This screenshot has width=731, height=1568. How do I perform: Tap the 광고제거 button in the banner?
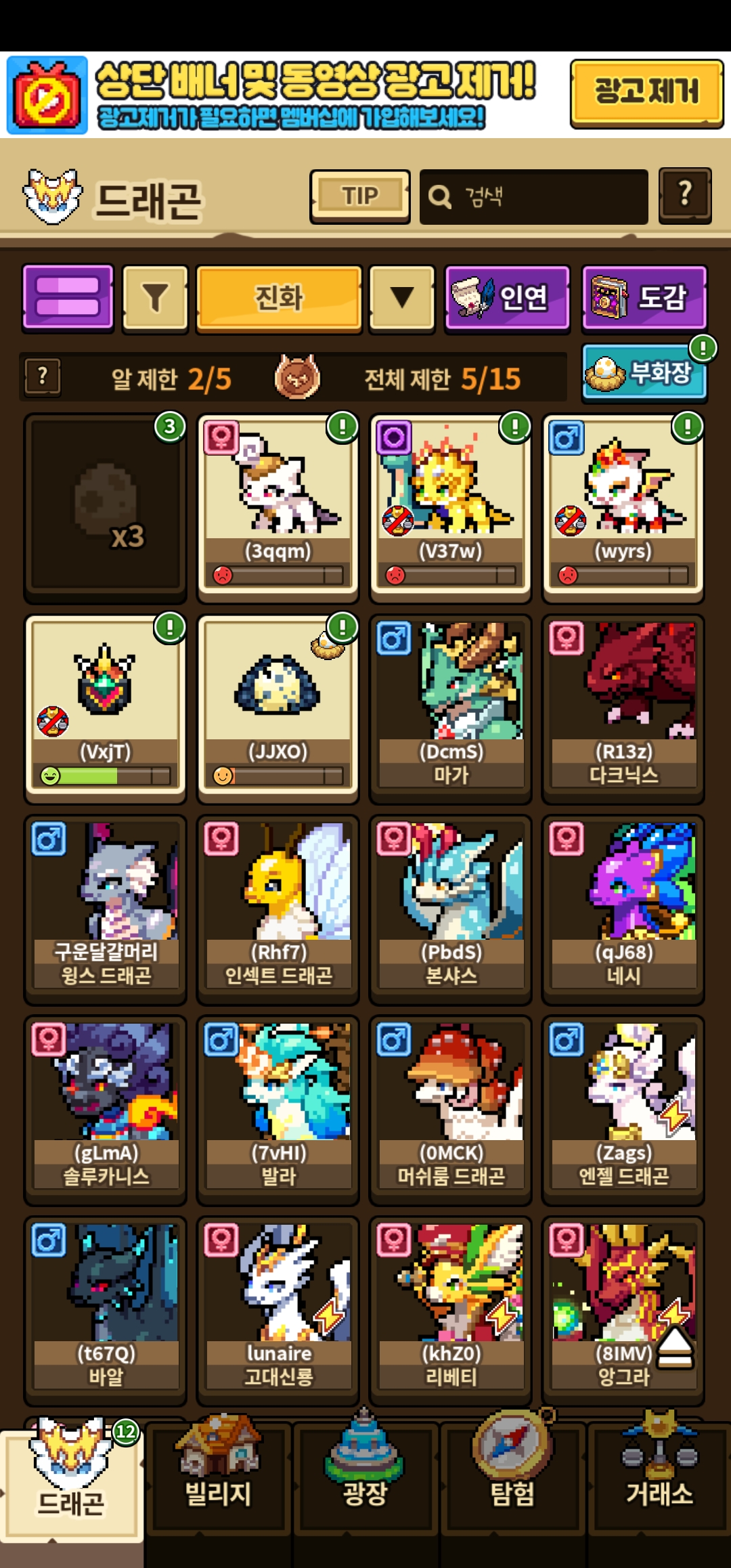[x=646, y=93]
